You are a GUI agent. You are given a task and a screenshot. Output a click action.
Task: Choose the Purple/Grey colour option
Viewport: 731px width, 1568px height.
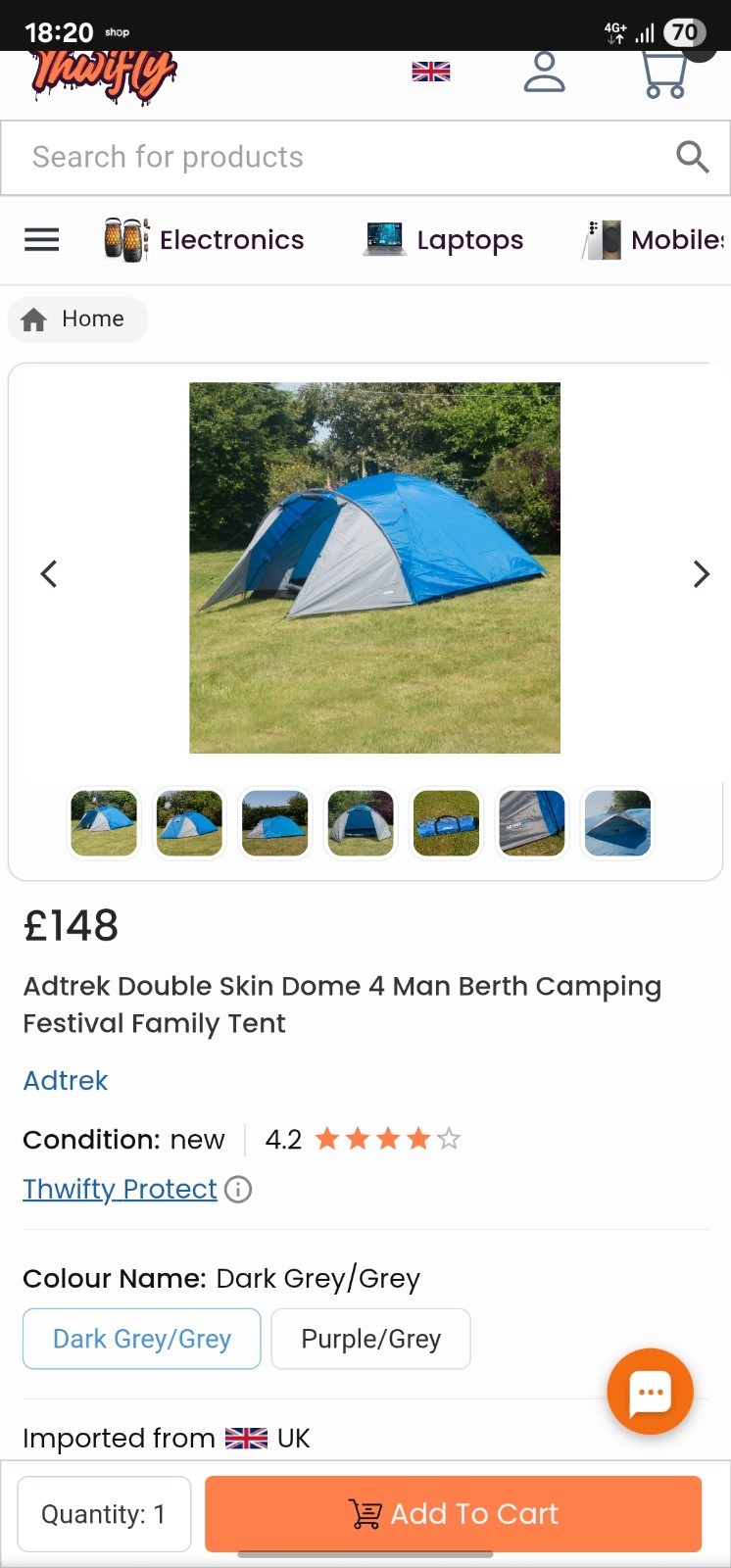pos(370,1339)
